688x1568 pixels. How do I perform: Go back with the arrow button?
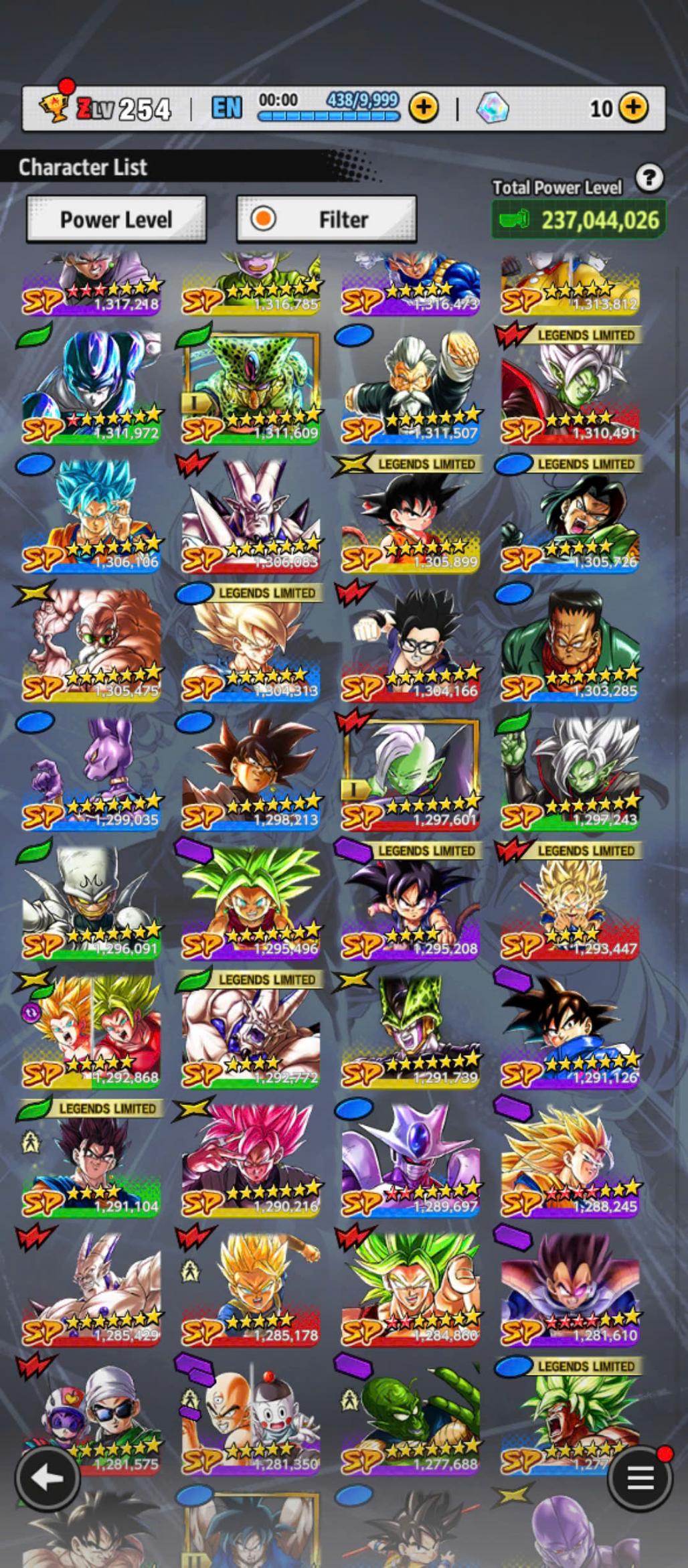click(48, 1478)
